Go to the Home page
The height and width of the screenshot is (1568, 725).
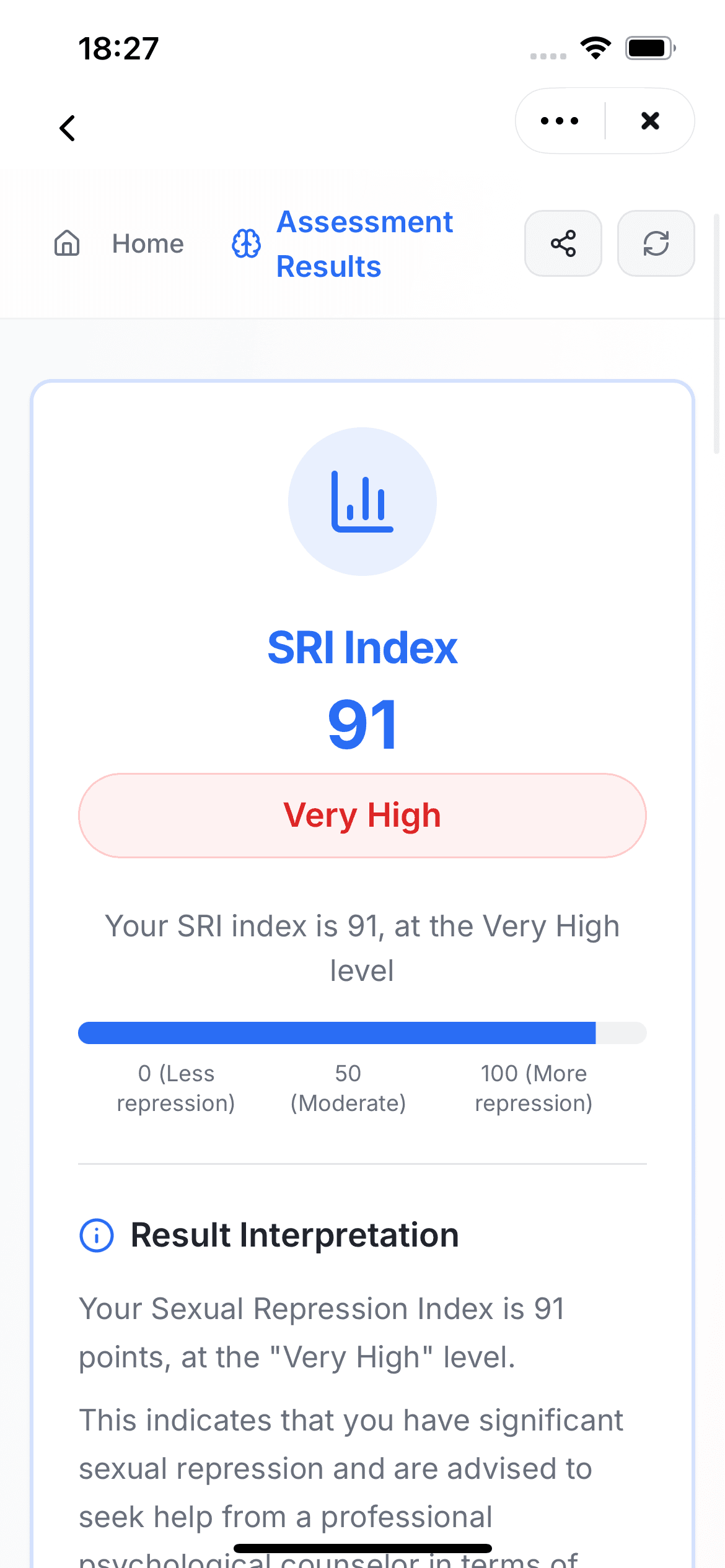coord(118,243)
